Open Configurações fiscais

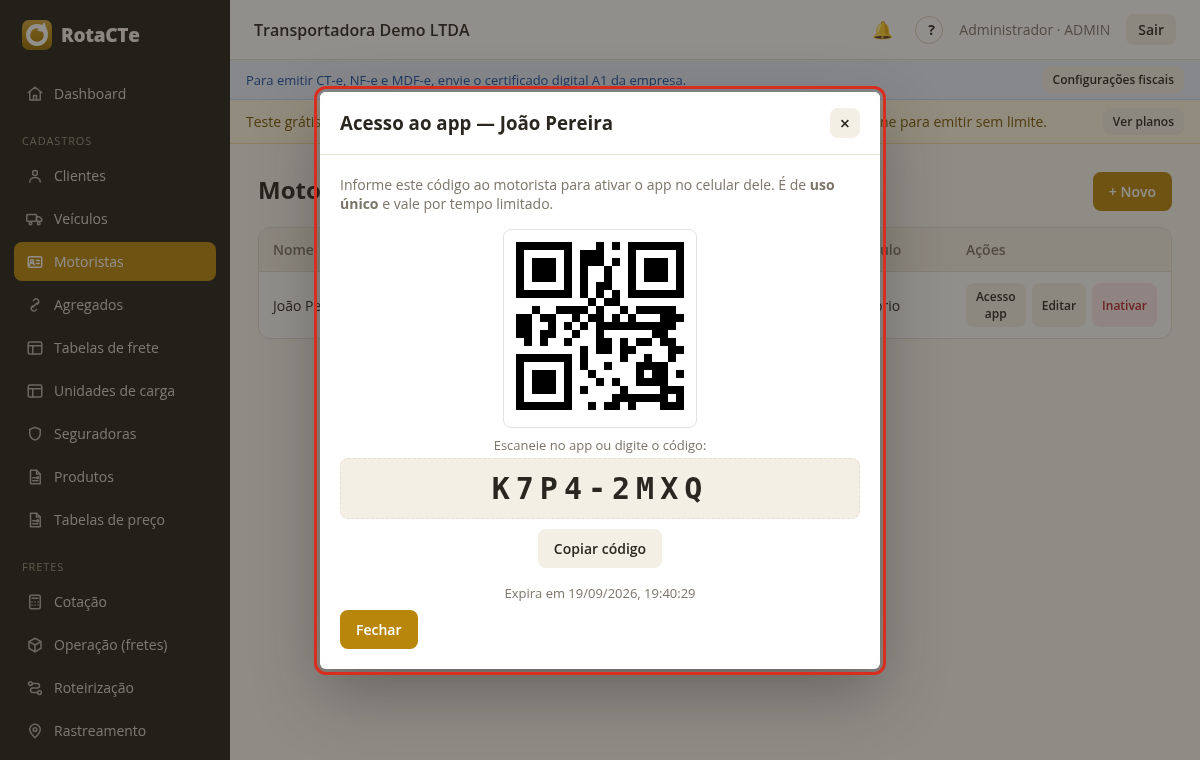(1113, 80)
